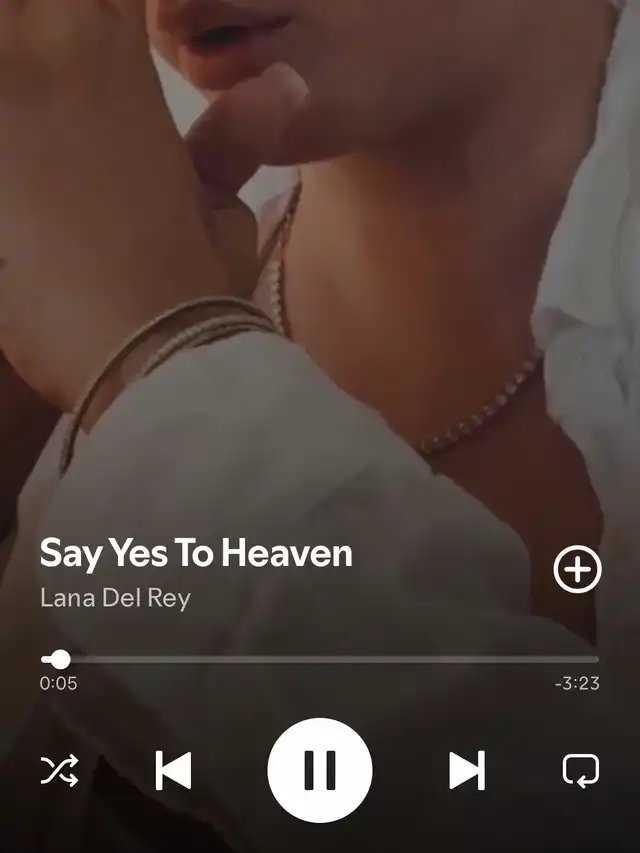Image resolution: width=640 pixels, height=853 pixels.
Task: Open Lana Del Rey artist page
Action: coord(115,598)
